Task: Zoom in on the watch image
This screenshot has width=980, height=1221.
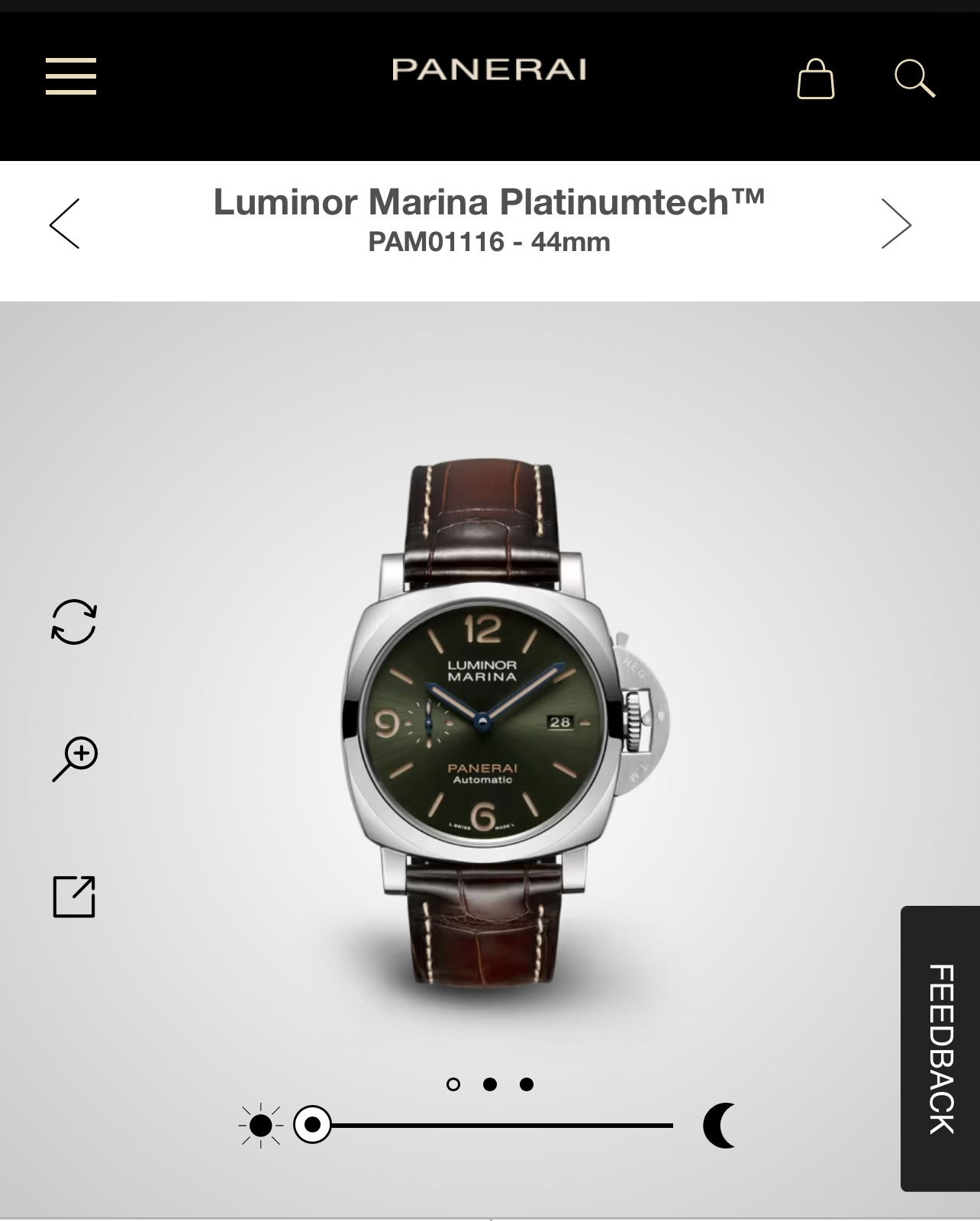Action: (75, 759)
